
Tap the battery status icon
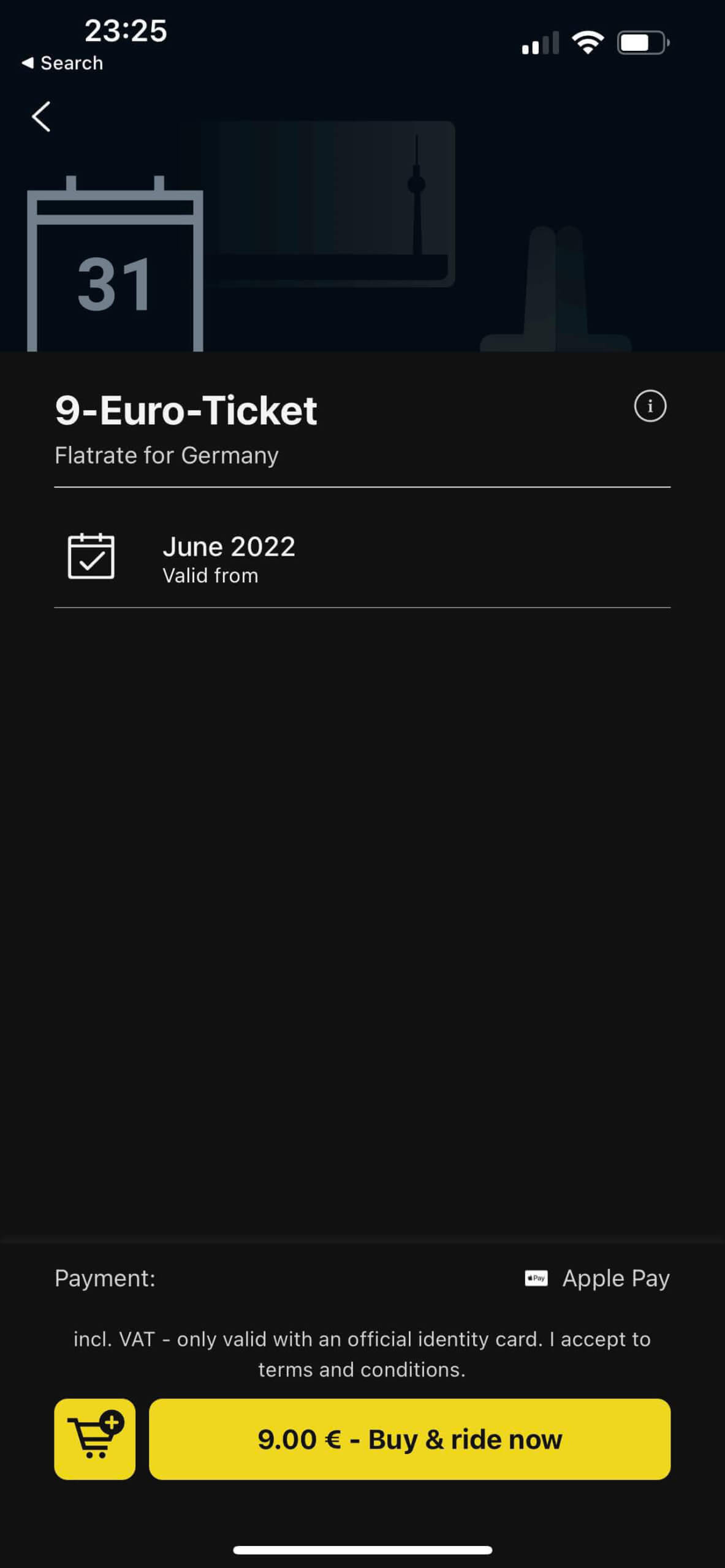641,42
